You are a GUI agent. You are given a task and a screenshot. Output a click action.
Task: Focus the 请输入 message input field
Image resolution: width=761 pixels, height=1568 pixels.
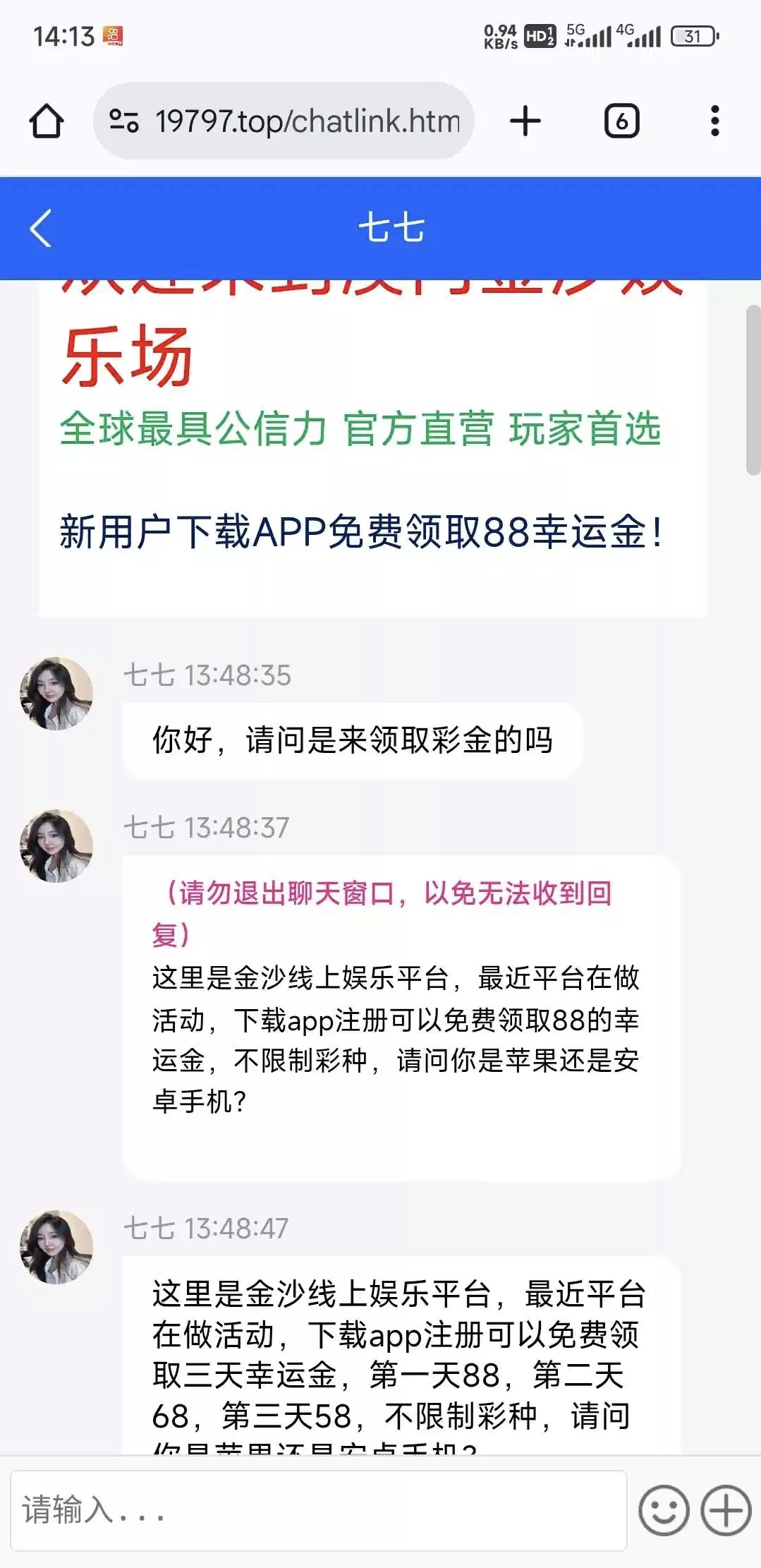tap(318, 1510)
